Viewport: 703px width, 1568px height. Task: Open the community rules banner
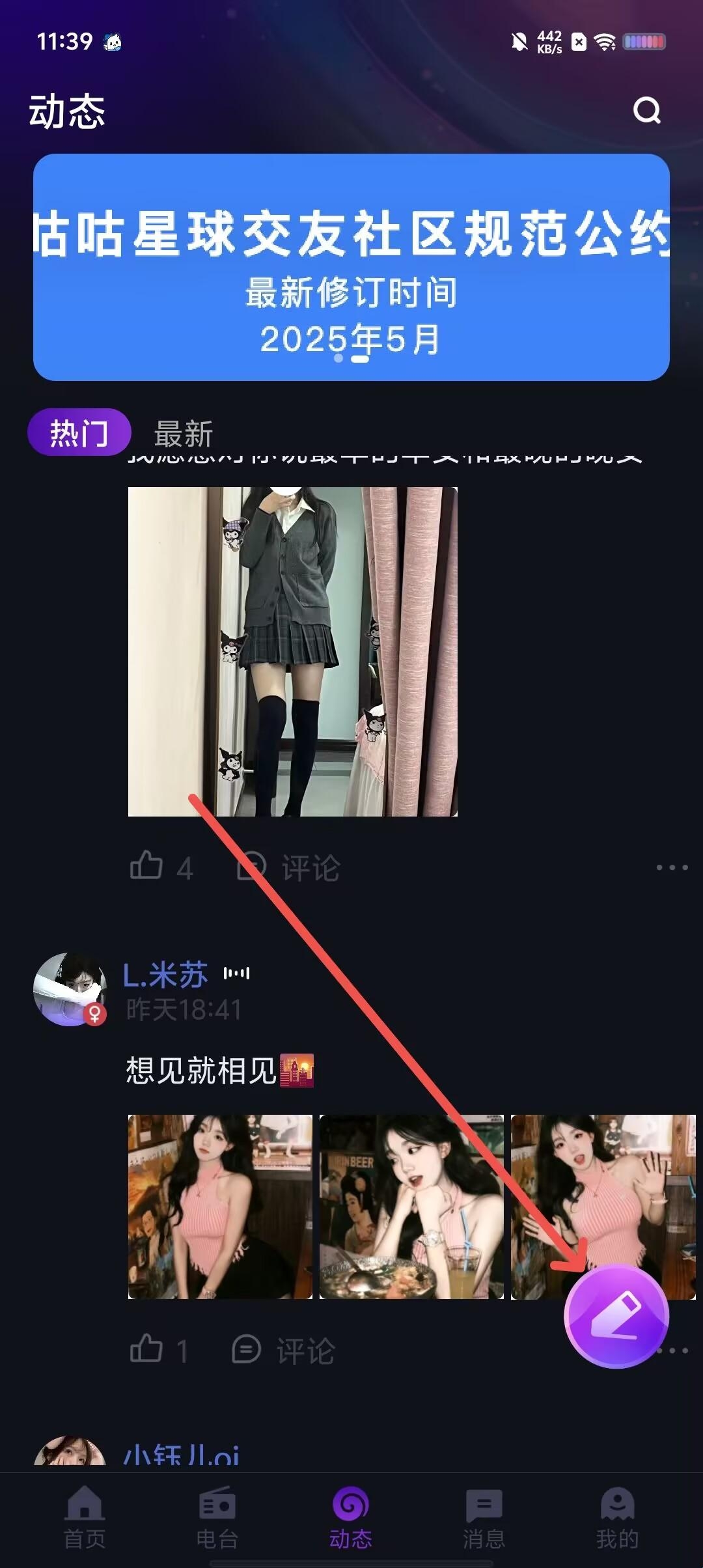click(x=351, y=267)
